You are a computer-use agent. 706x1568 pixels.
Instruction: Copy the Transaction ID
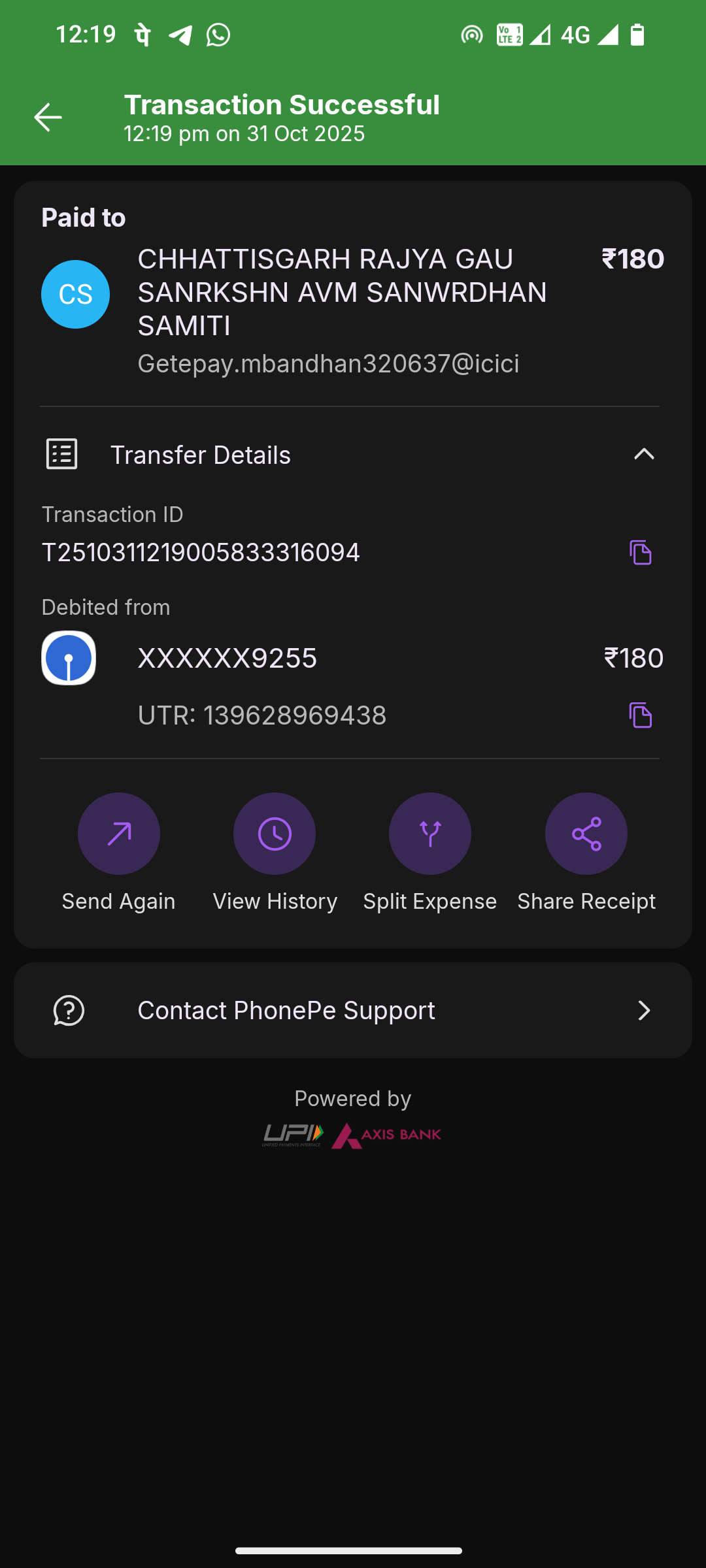pos(641,553)
